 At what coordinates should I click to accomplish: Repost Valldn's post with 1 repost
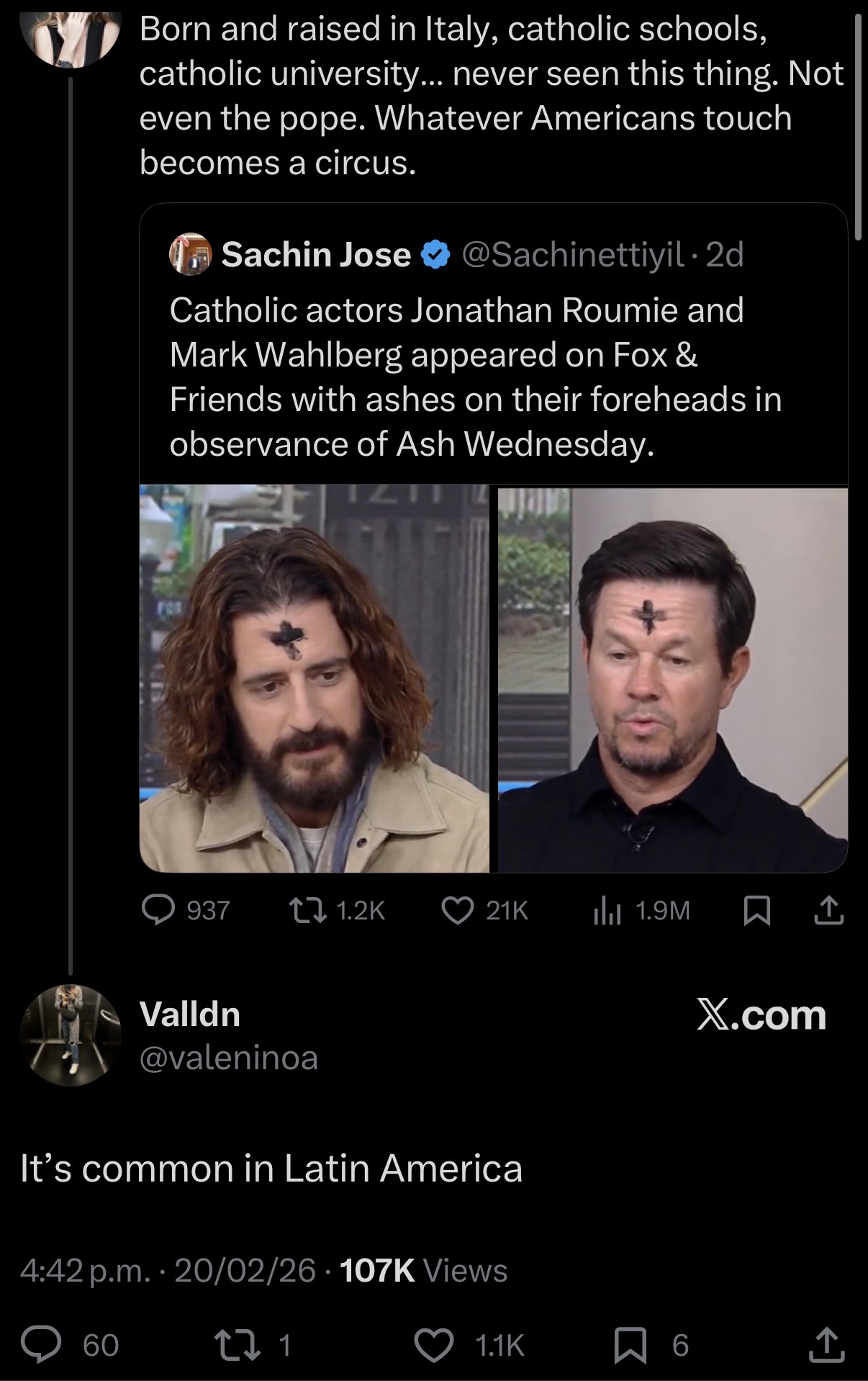pyautogui.click(x=252, y=1344)
